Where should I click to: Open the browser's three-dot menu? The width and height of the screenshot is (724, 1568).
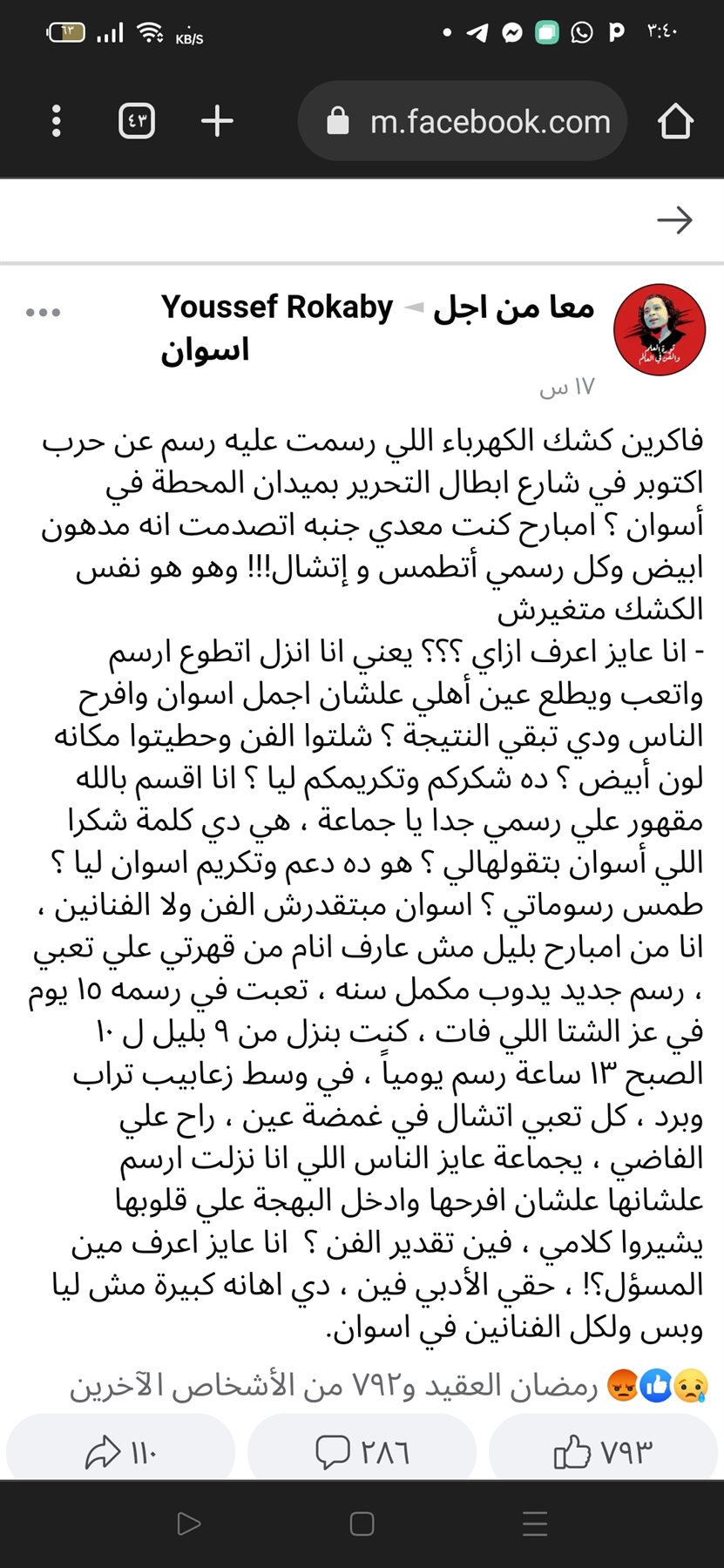coord(57,121)
